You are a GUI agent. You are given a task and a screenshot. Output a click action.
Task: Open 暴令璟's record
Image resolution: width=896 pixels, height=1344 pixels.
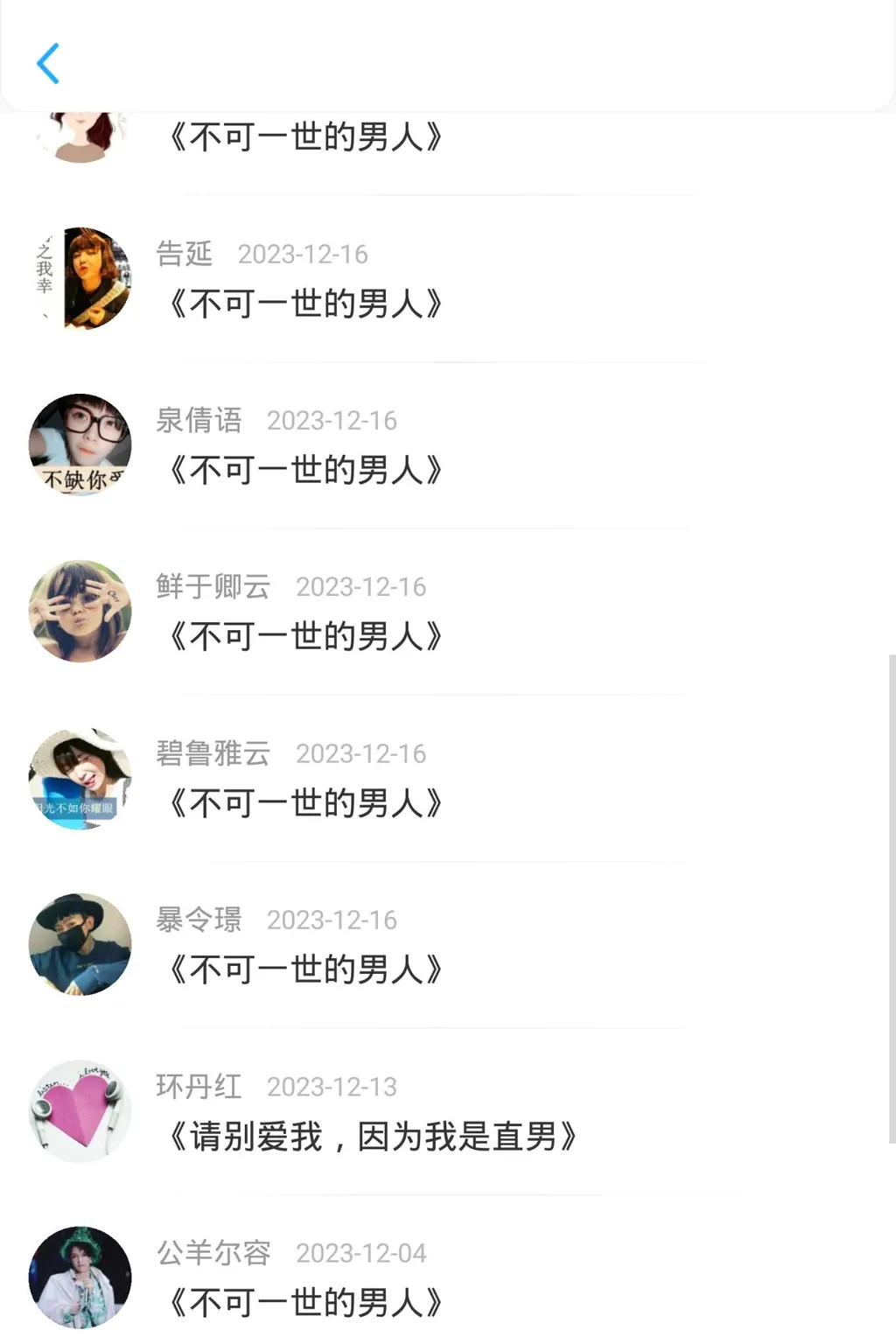click(x=306, y=969)
